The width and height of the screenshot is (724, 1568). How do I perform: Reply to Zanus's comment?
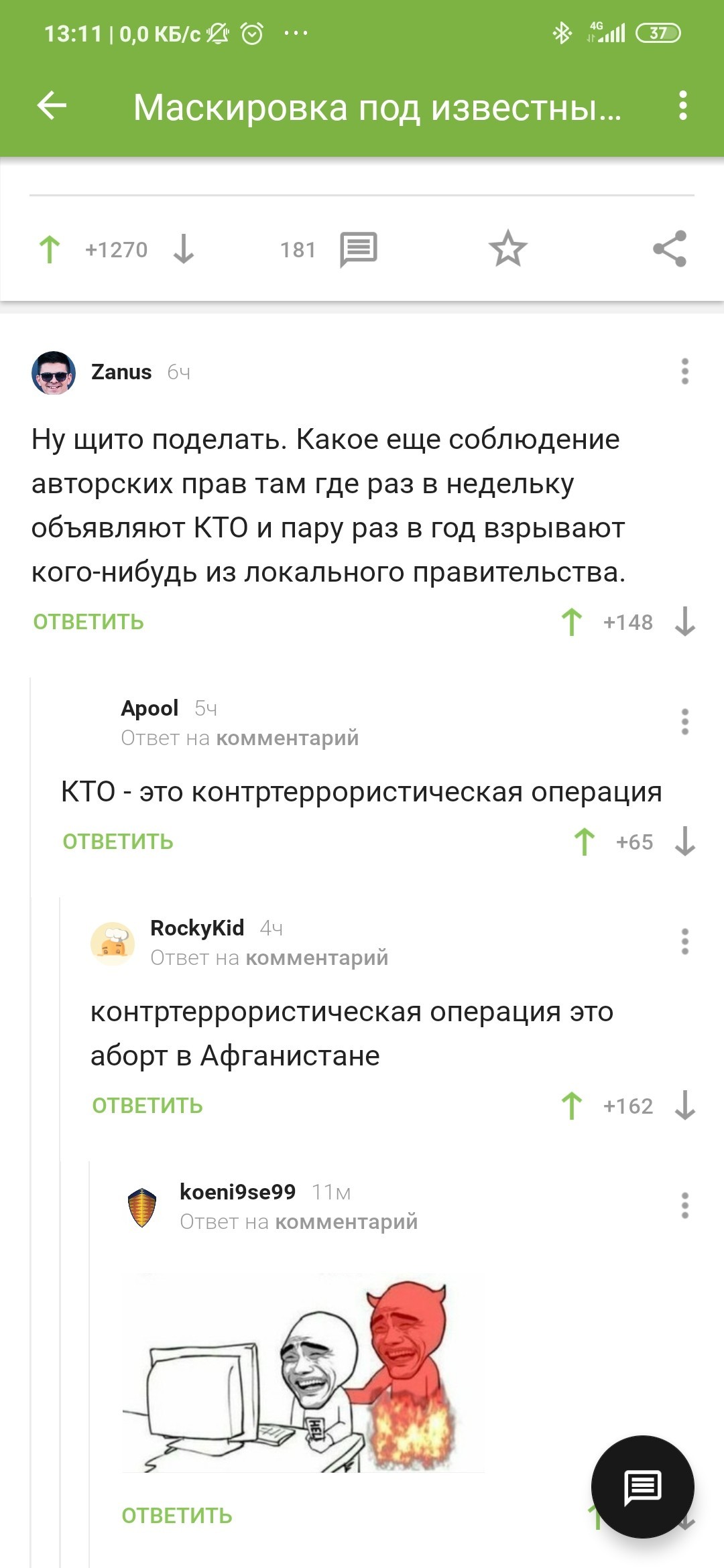(88, 622)
